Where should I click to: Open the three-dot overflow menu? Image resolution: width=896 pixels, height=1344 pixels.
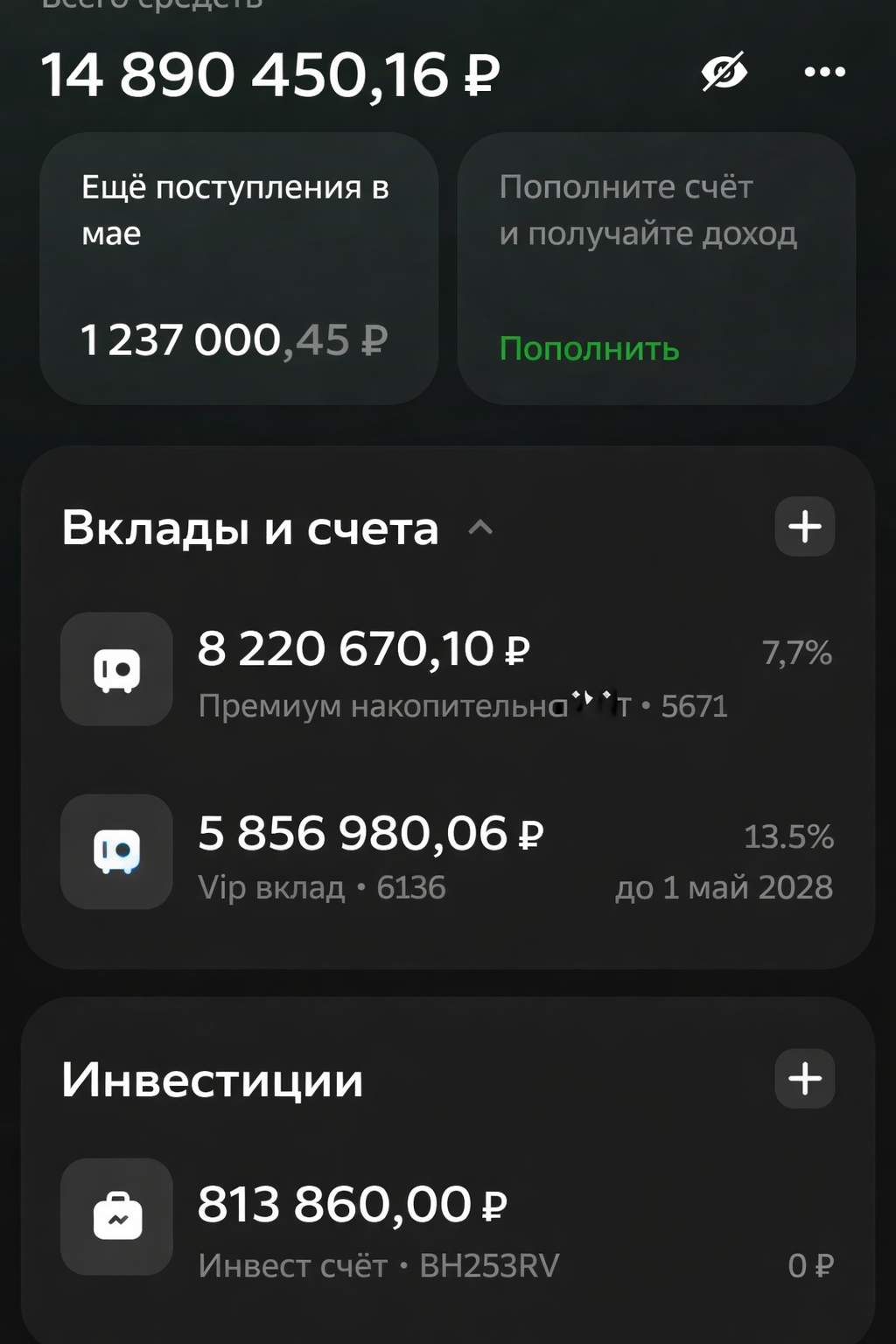(824, 72)
